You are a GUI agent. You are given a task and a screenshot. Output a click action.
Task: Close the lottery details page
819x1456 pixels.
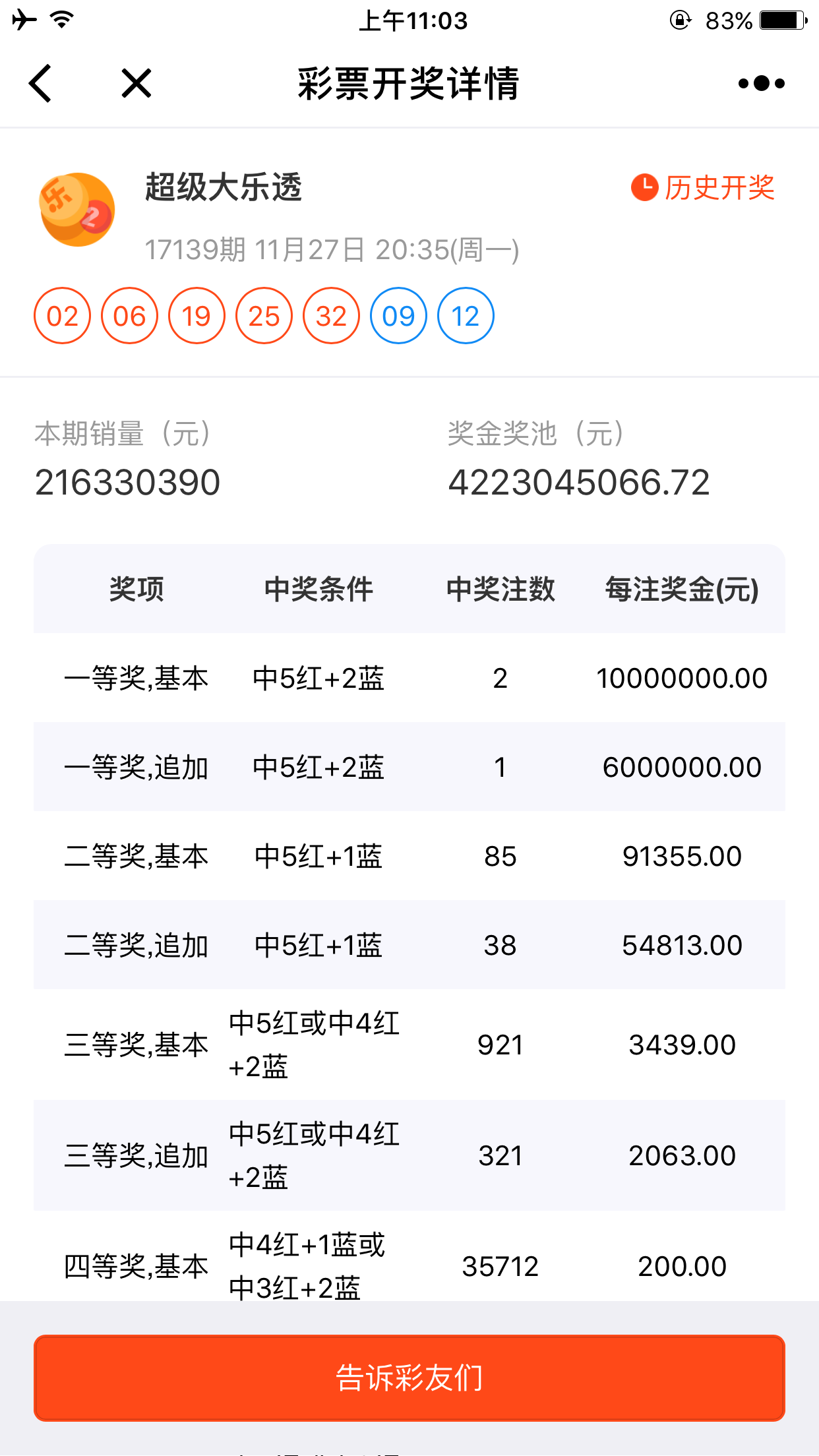pyautogui.click(x=136, y=83)
